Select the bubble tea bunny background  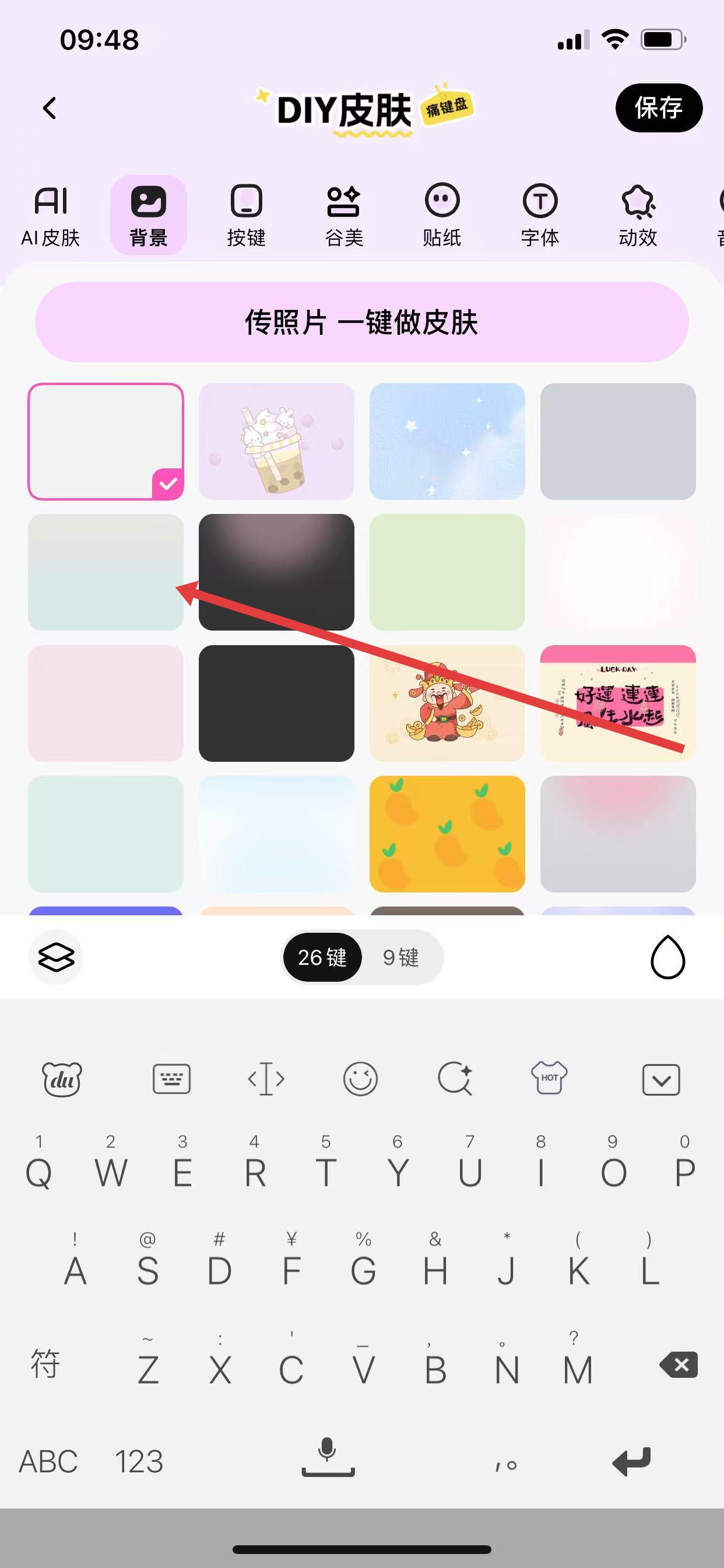(276, 442)
